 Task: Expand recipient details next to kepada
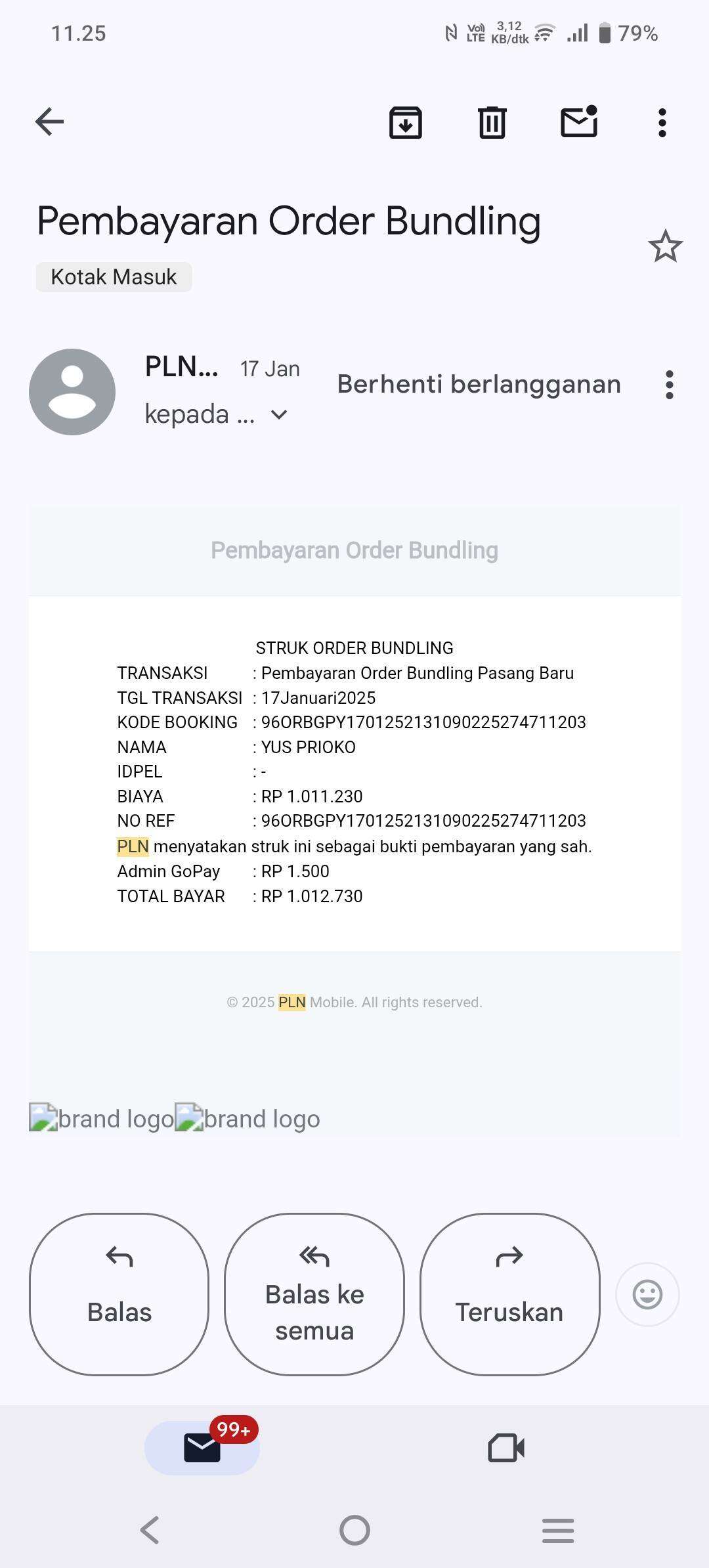[x=279, y=415]
